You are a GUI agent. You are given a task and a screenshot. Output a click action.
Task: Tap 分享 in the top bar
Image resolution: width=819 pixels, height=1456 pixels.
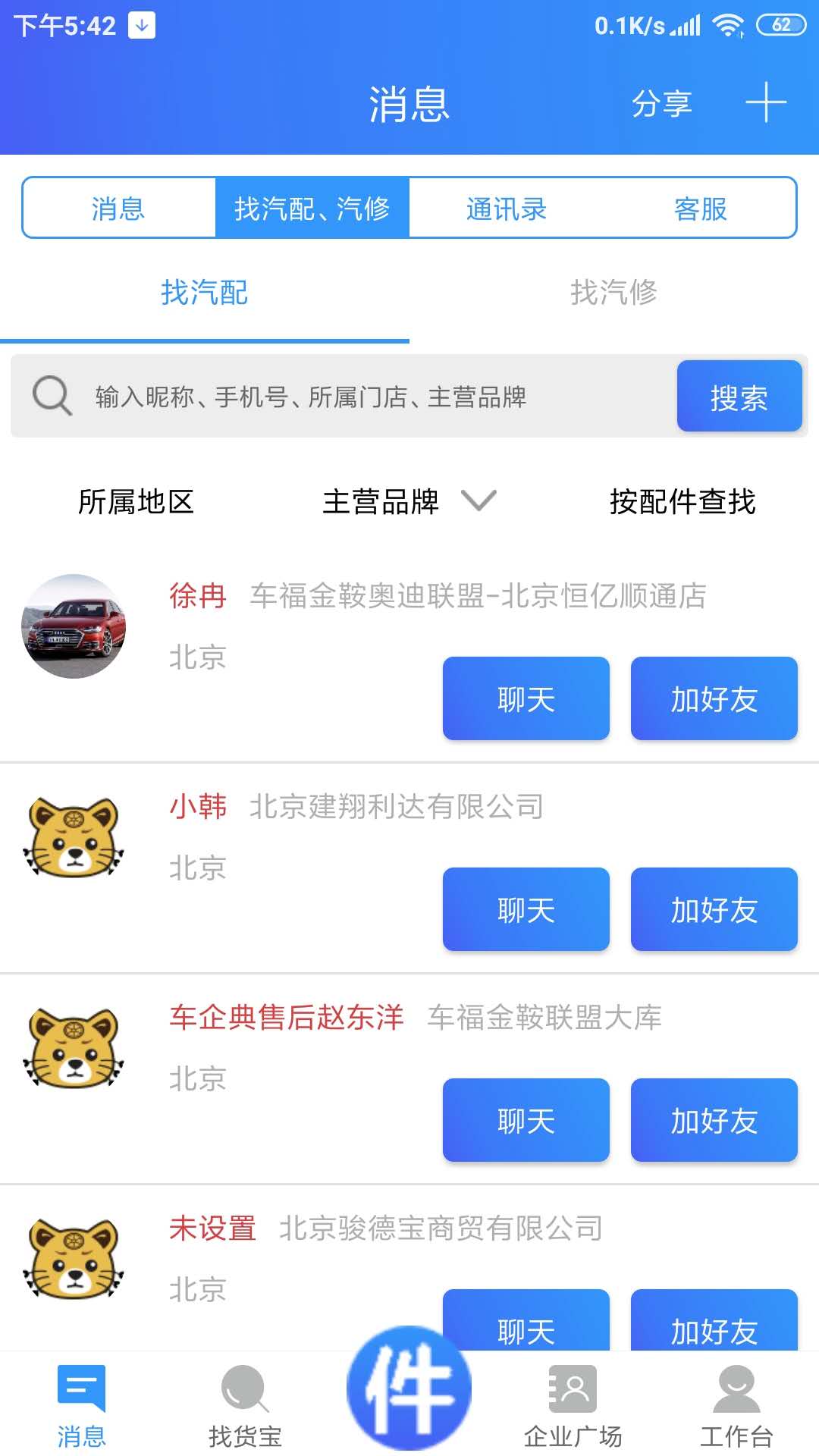point(661,103)
